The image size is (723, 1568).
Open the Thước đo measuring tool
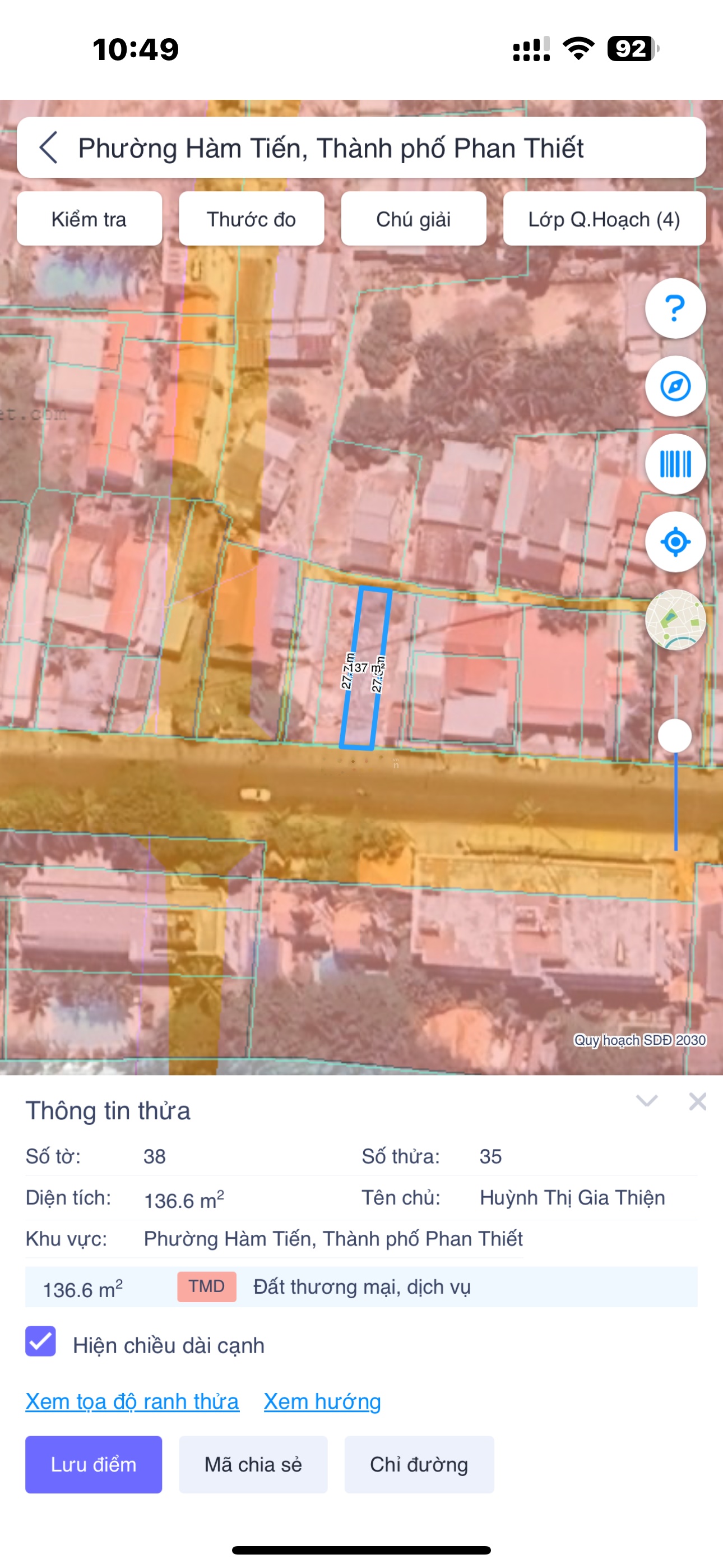[251, 219]
